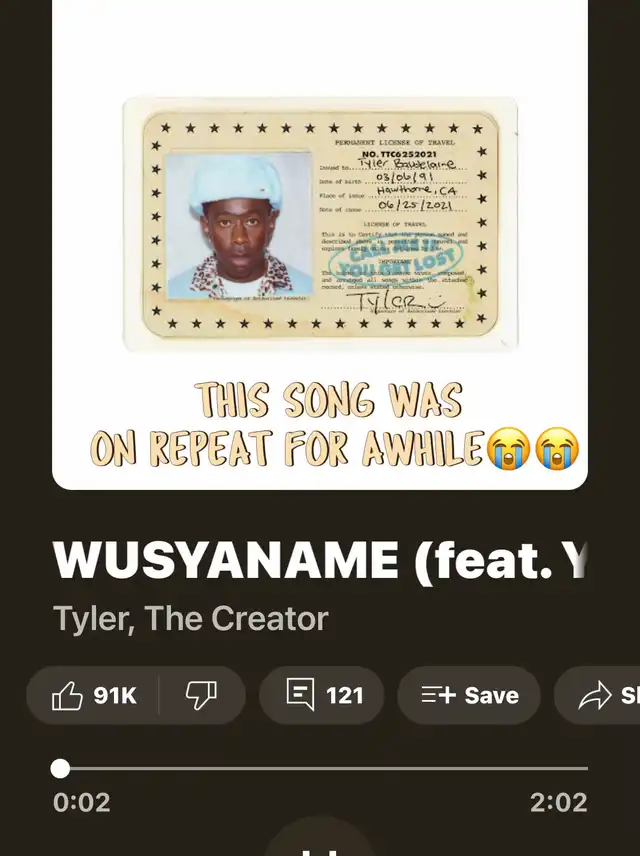Tap the playback progress bar
The height and width of the screenshot is (856, 640).
pyautogui.click(x=320, y=768)
